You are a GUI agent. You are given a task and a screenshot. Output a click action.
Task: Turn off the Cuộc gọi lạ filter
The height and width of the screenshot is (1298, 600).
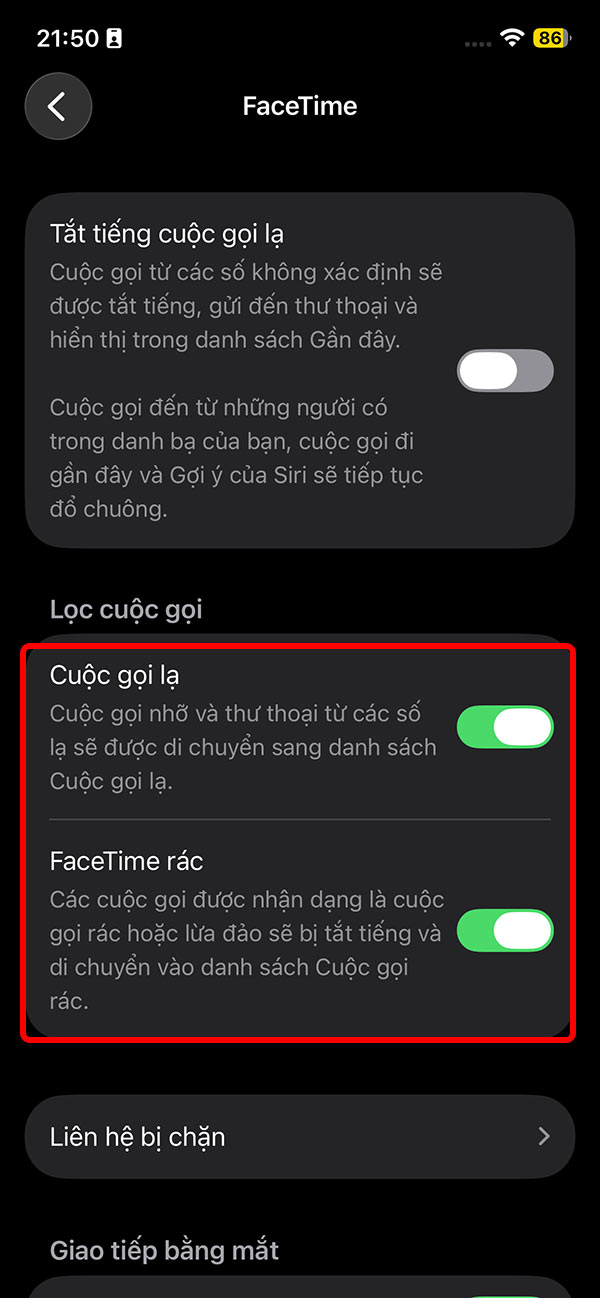(x=505, y=727)
